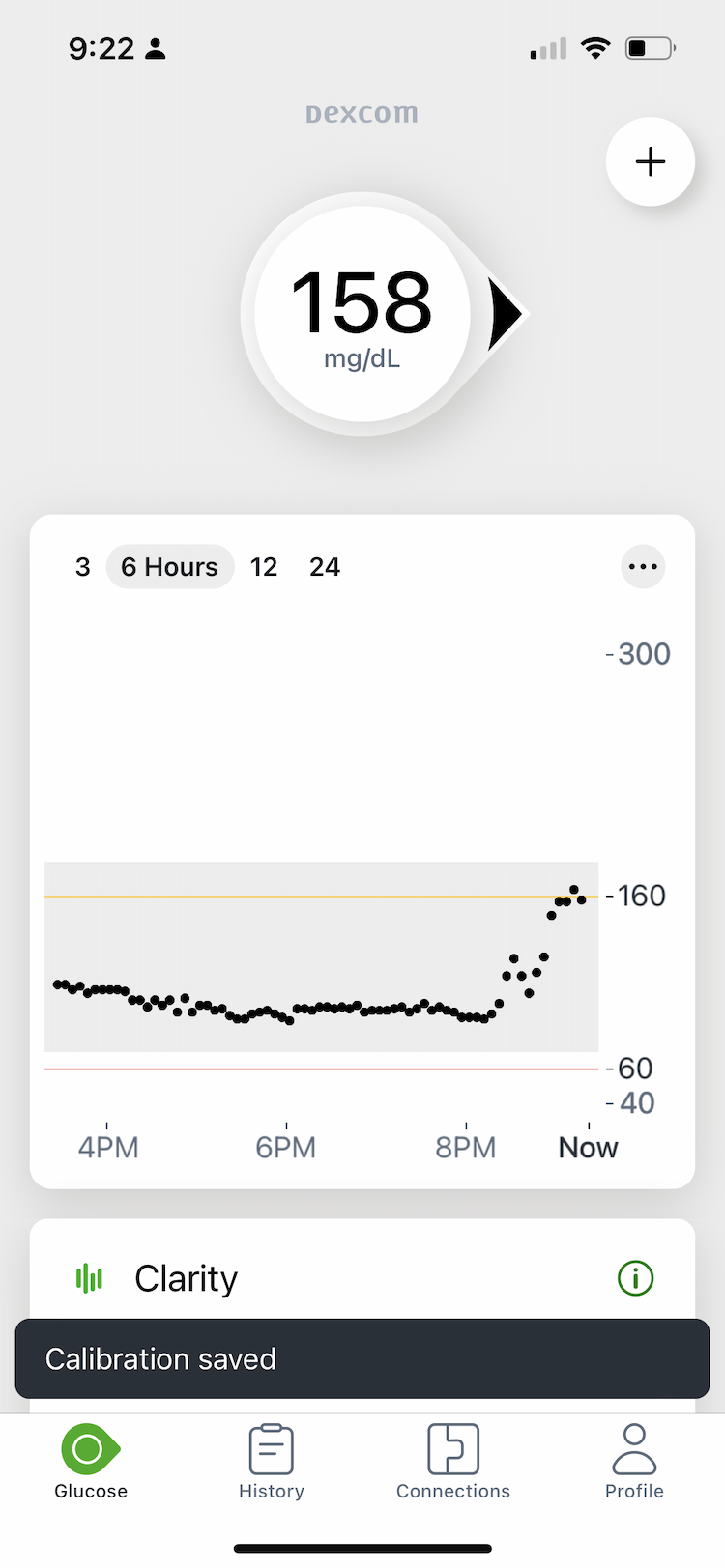Open the Clarity info icon
The image size is (725, 1568).
click(x=635, y=1278)
